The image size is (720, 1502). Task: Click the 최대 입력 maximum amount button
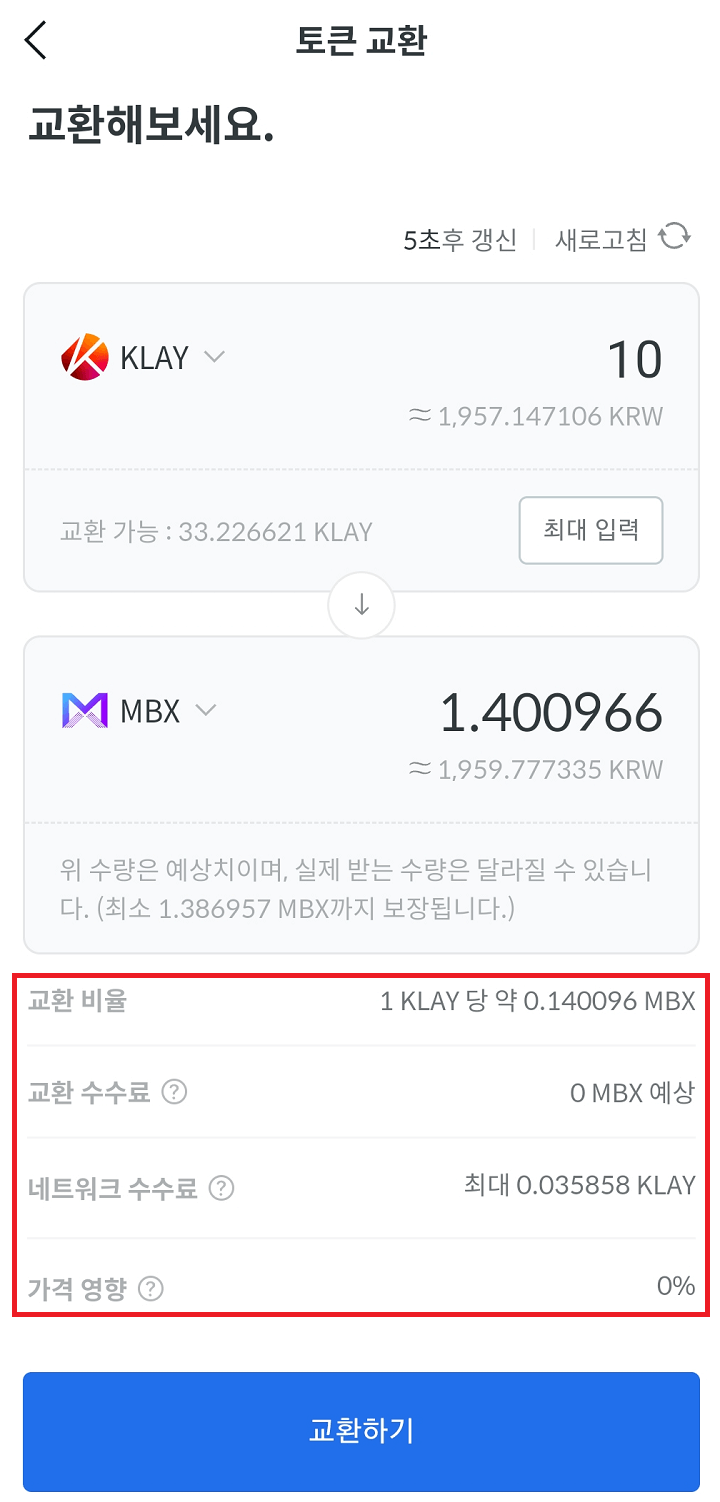coord(590,531)
